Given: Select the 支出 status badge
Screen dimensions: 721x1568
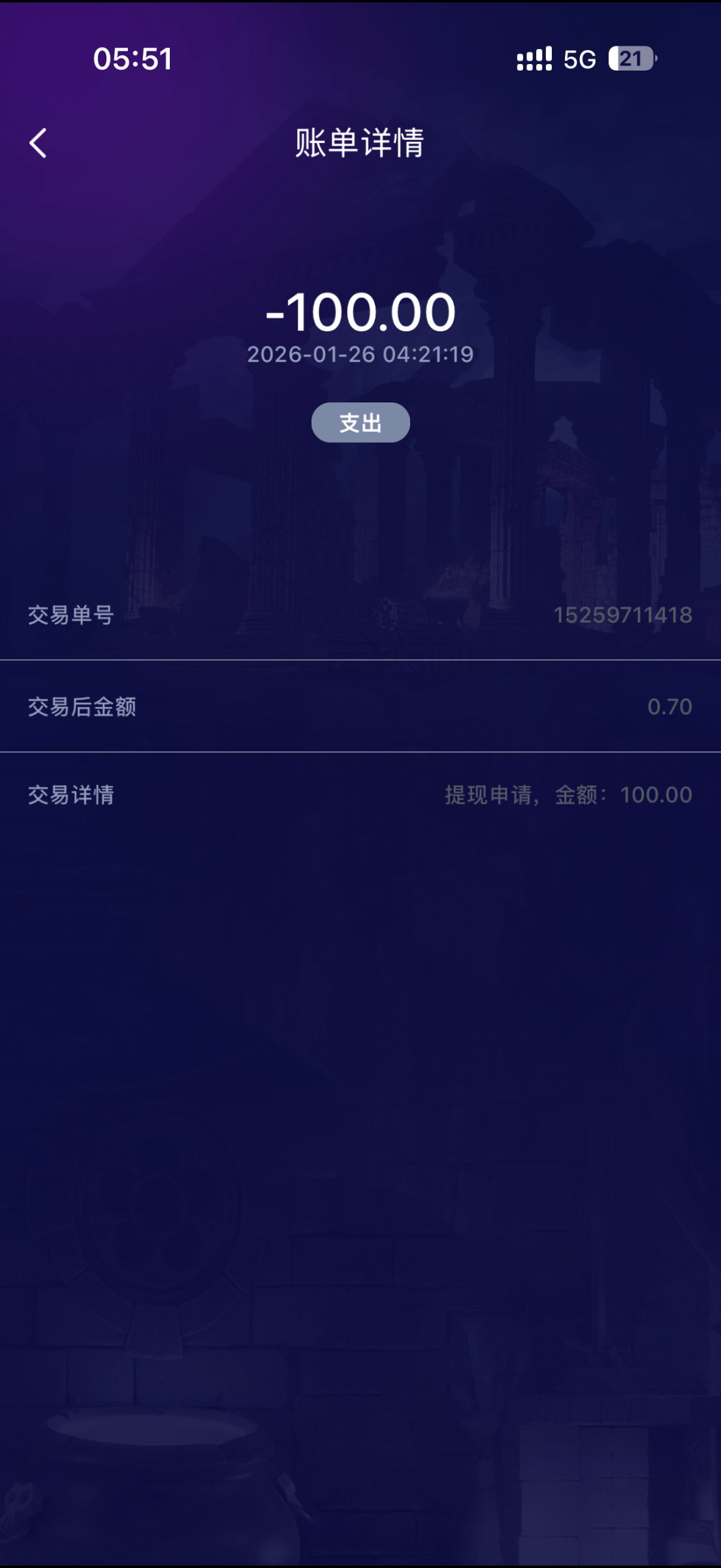Looking at the screenshot, I should pos(360,423).
